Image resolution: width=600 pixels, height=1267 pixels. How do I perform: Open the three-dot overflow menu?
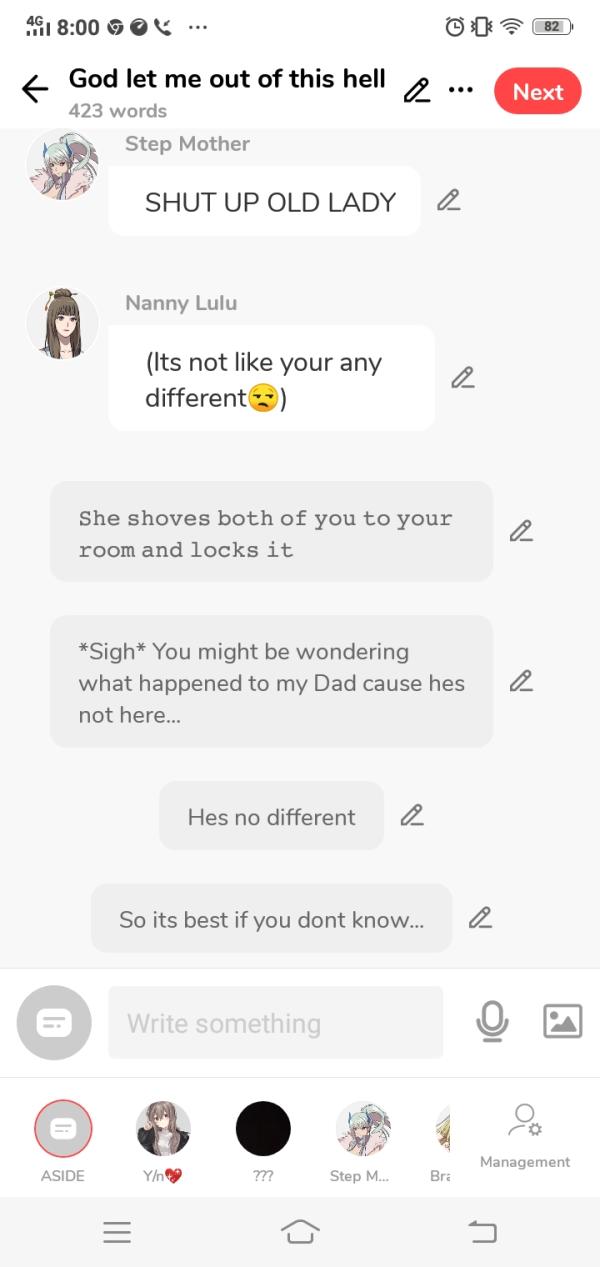coord(460,90)
